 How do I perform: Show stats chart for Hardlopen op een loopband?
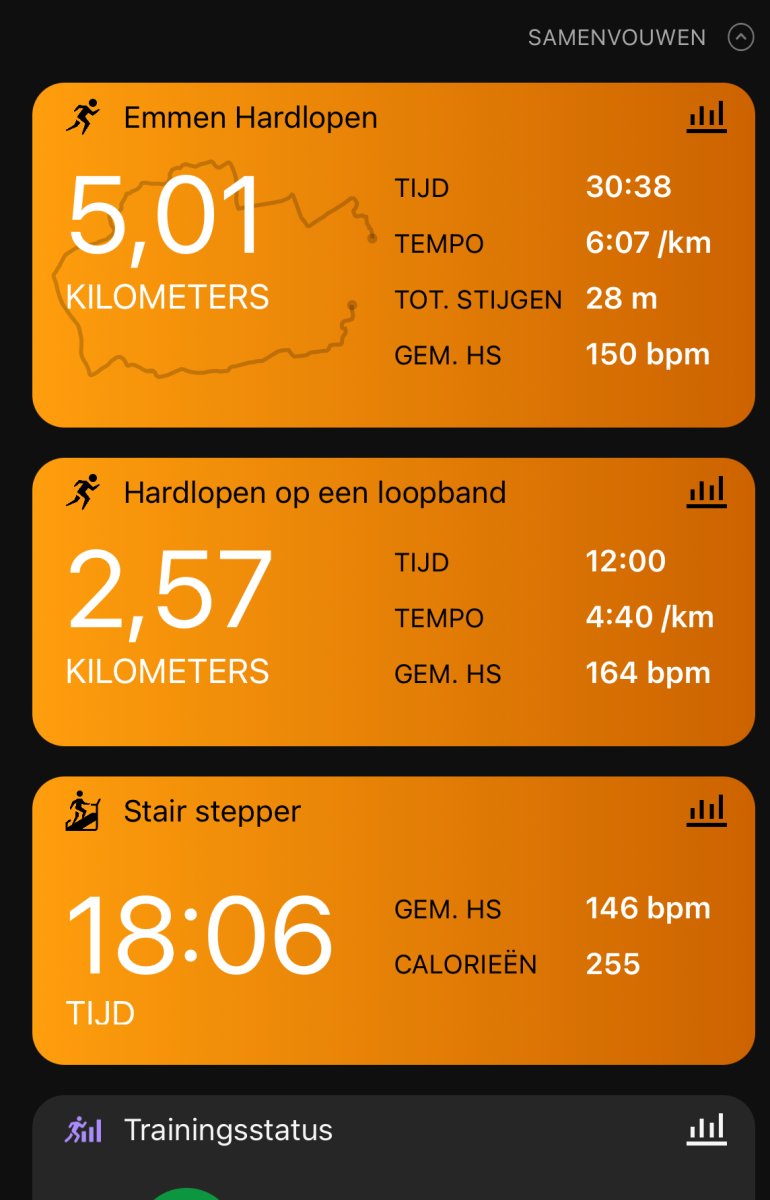pyautogui.click(x=706, y=492)
